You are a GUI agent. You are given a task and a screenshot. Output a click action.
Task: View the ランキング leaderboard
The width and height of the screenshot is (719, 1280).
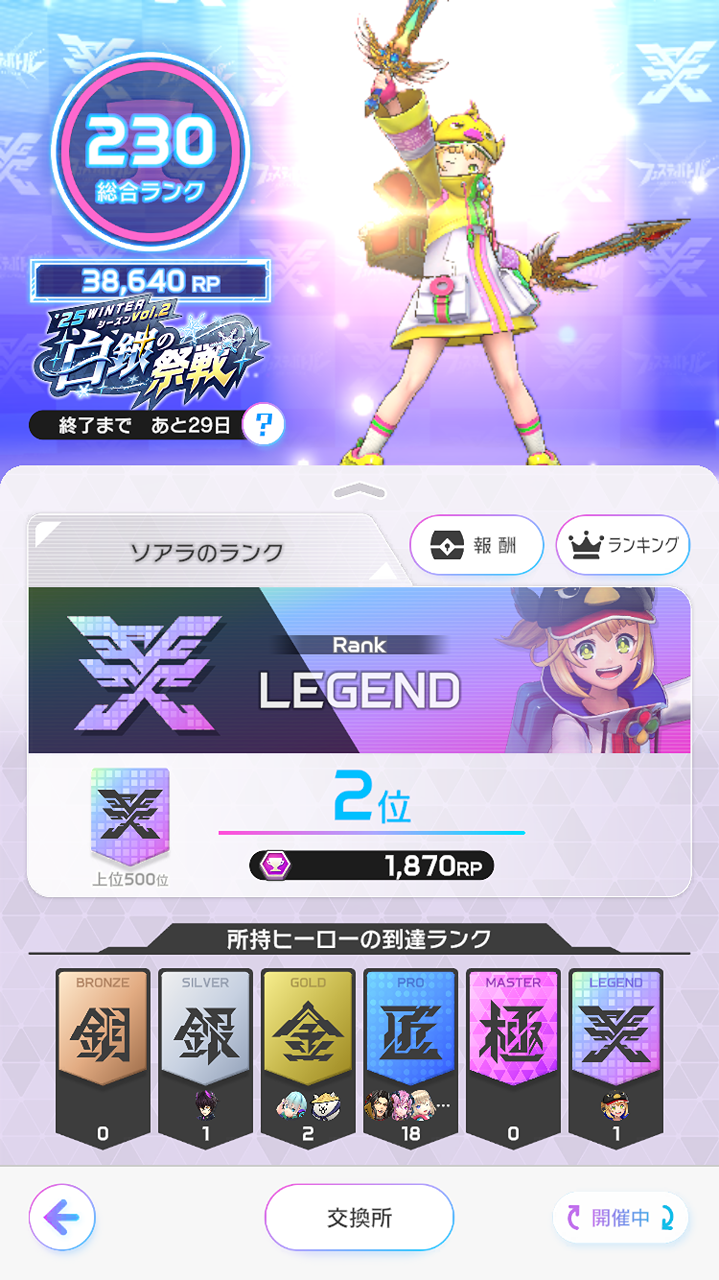click(623, 545)
